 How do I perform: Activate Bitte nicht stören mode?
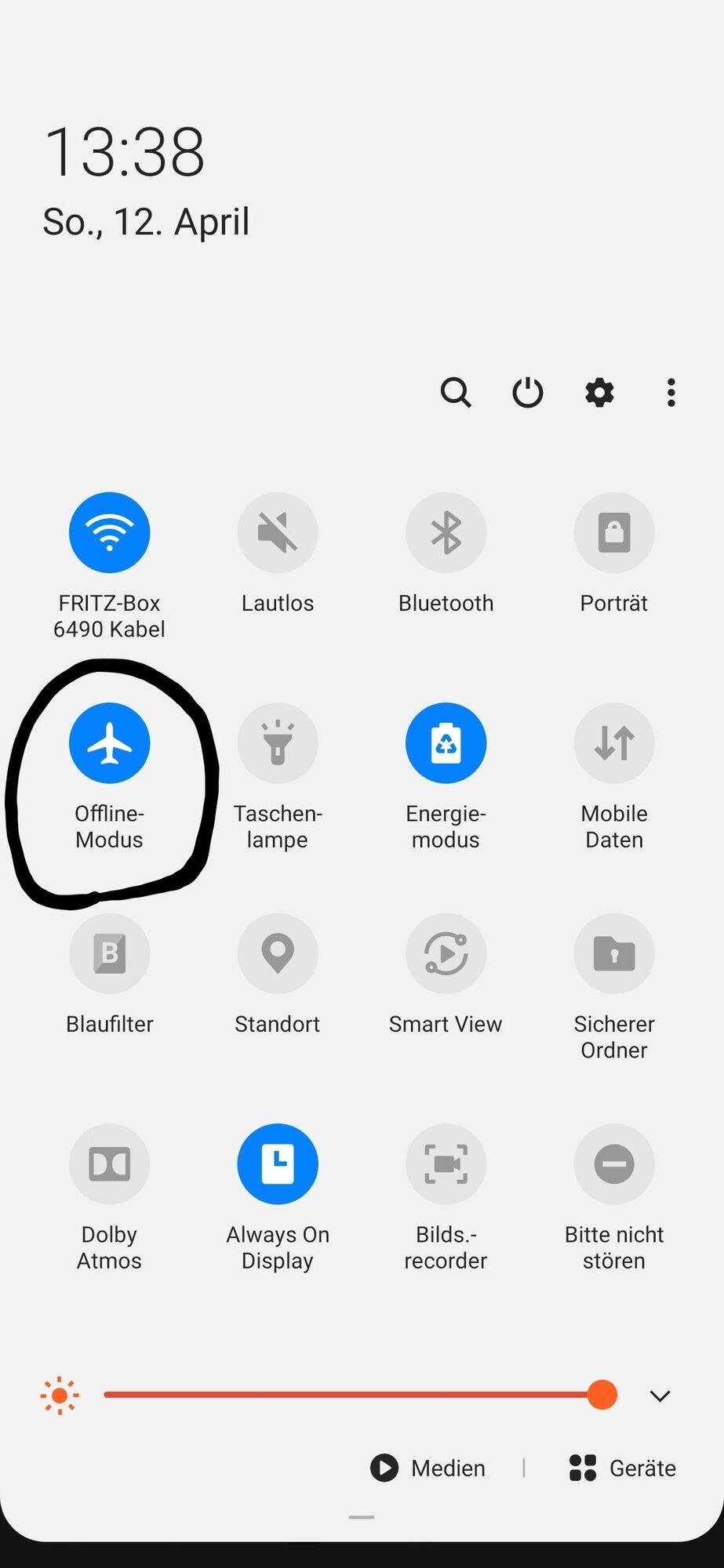click(x=614, y=1164)
